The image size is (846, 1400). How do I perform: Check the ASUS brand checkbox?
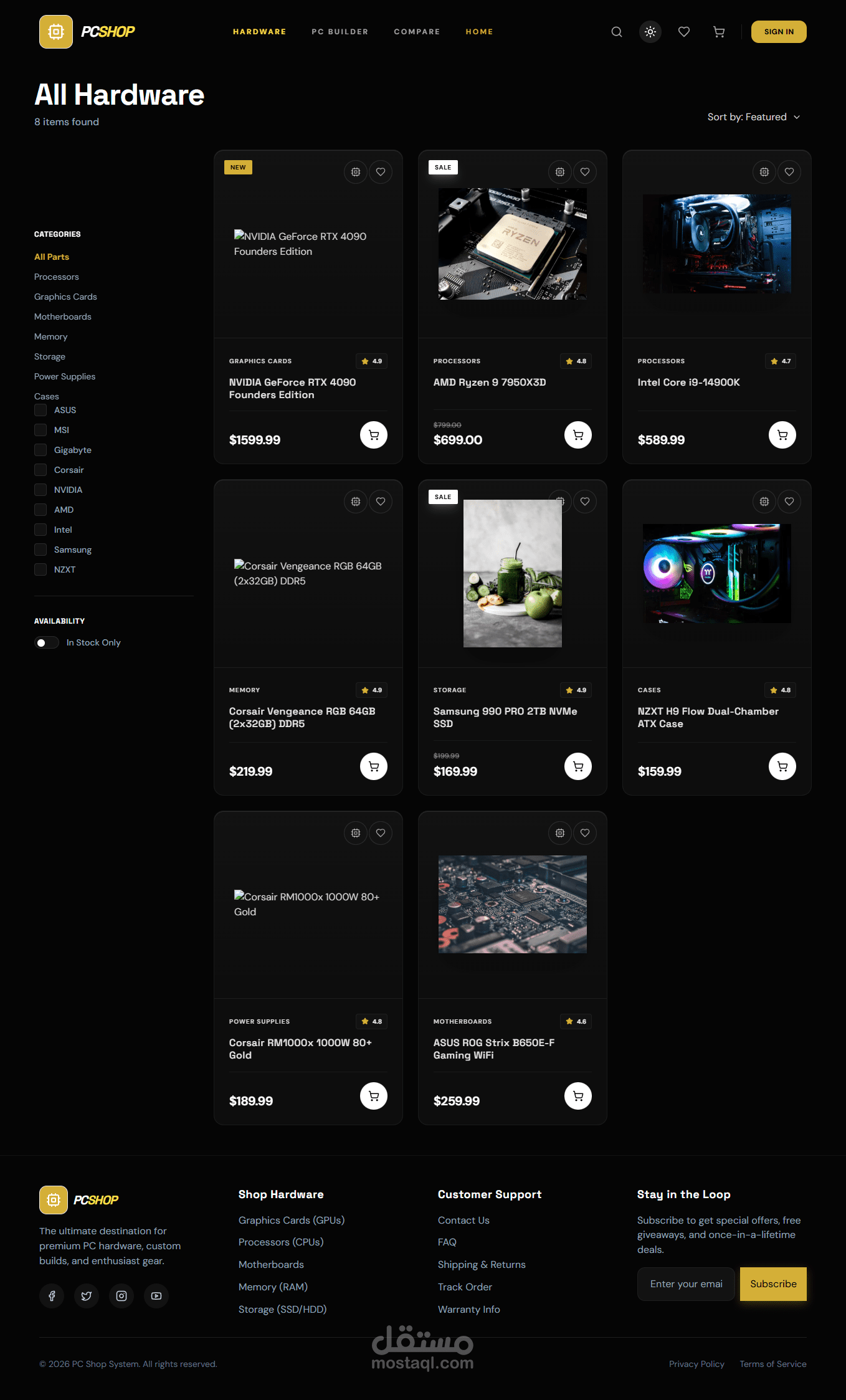[x=40, y=410]
